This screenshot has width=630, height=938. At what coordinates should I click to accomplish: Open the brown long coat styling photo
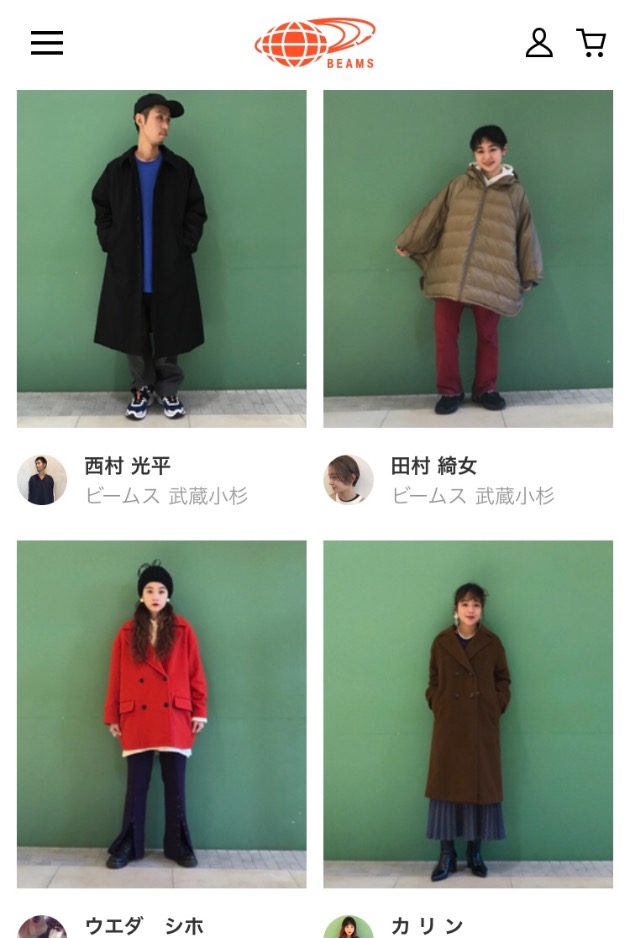click(x=468, y=712)
